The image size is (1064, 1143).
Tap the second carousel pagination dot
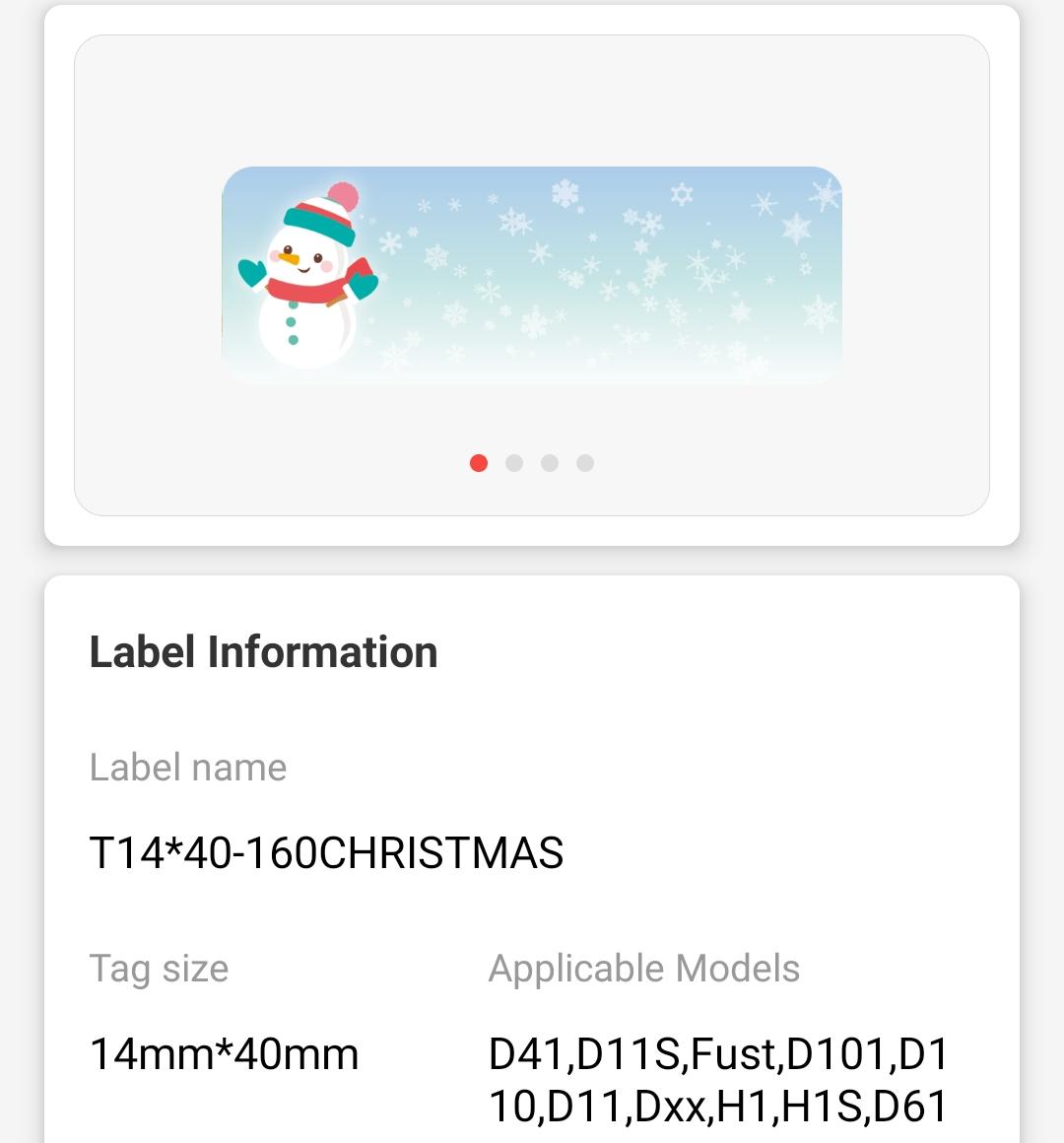(x=513, y=463)
